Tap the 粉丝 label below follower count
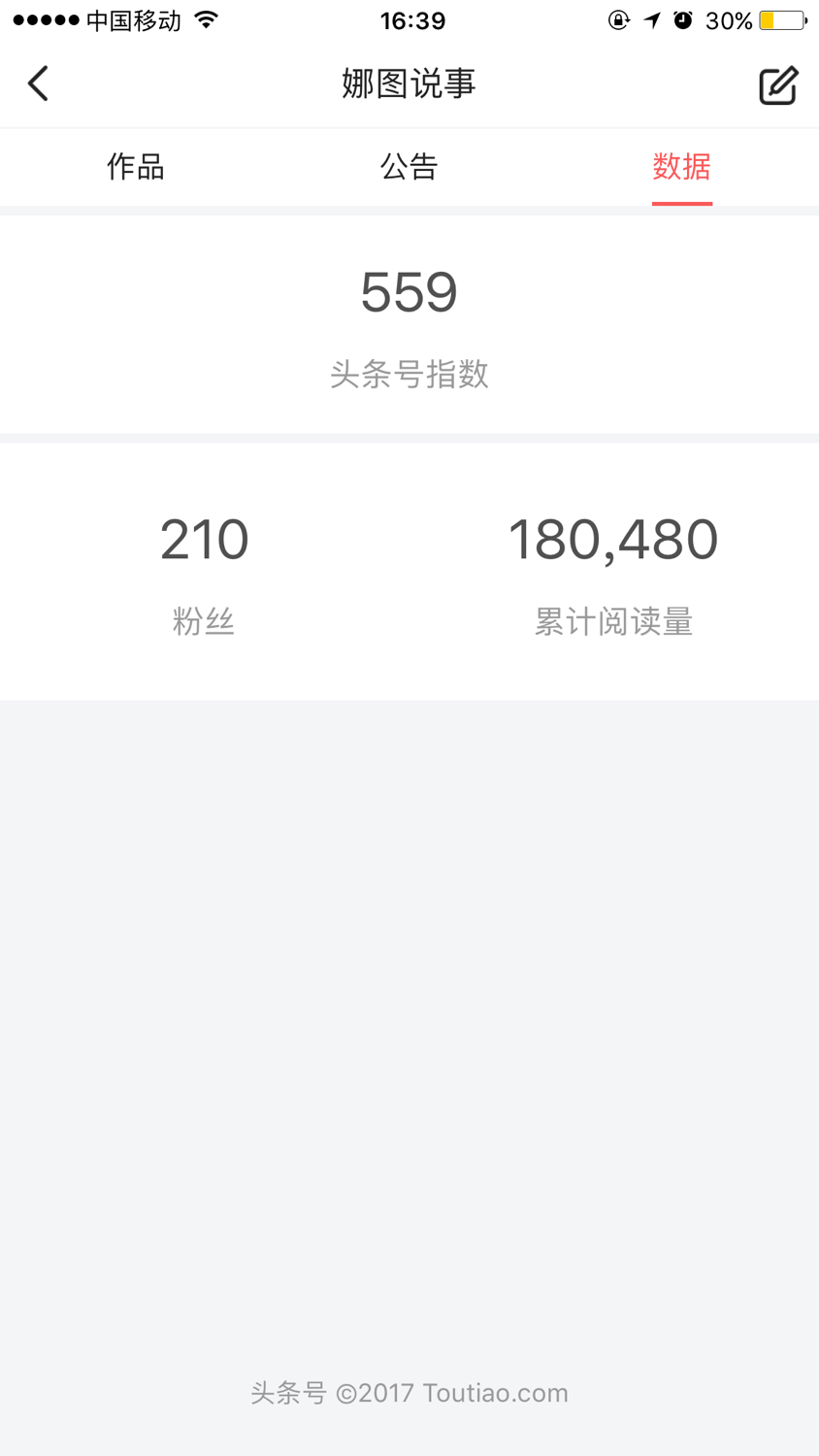The image size is (819, 1456). pos(204,621)
